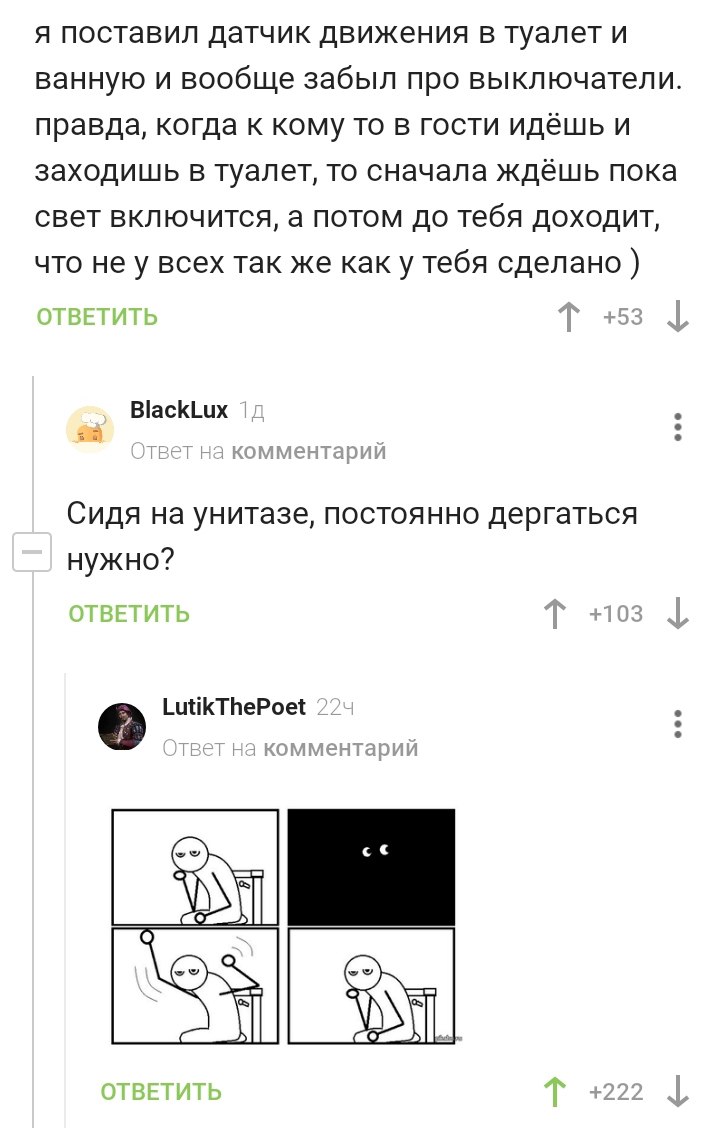Reply to the motion sensor comment (+53)

[97, 318]
